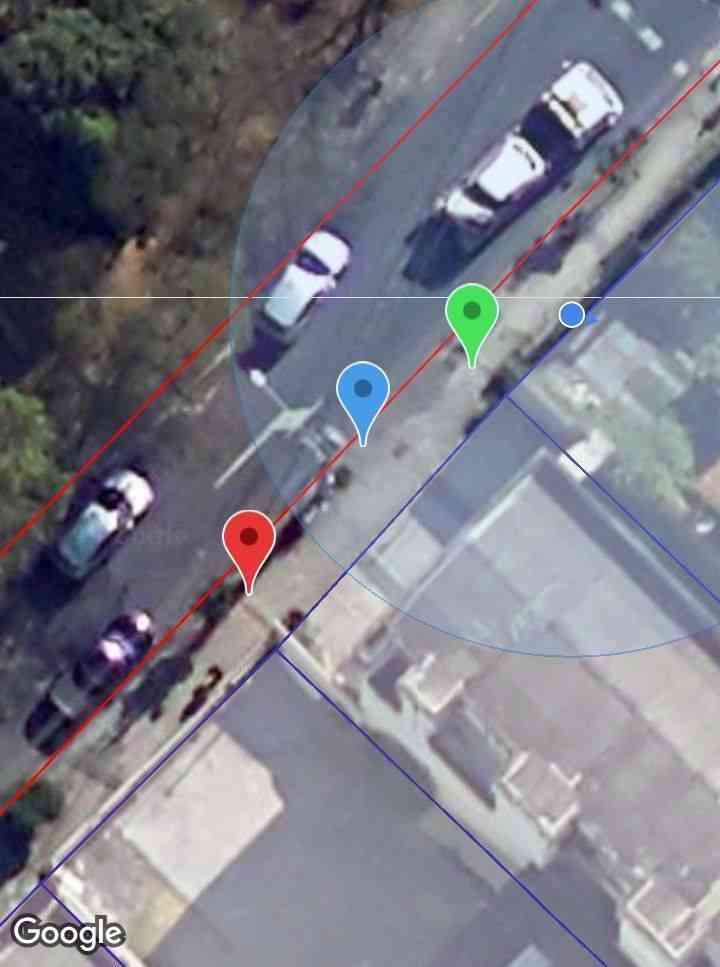The width and height of the screenshot is (720, 967).
Task: Tap the red map marker
Action: point(249,540)
